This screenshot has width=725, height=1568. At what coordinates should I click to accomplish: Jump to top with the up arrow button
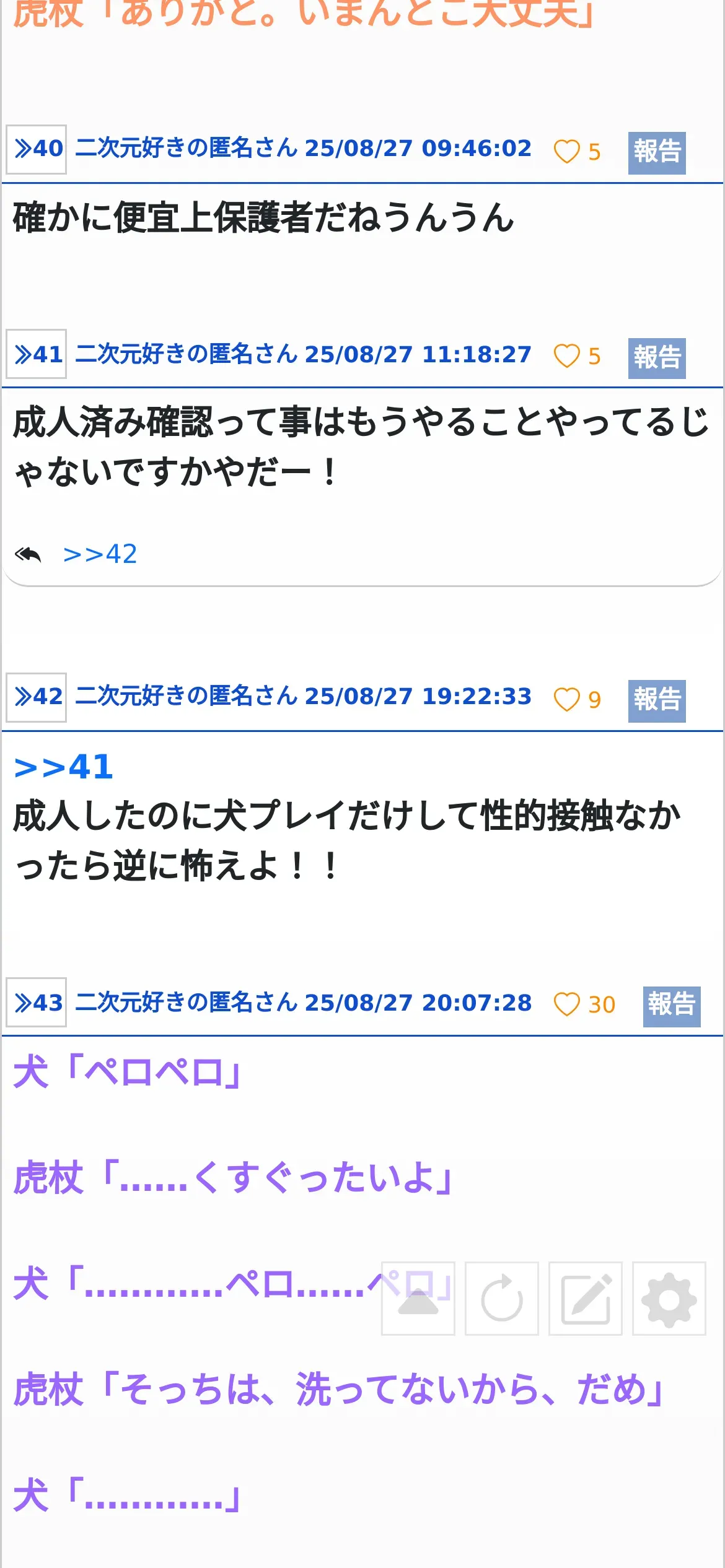pyautogui.click(x=418, y=1299)
